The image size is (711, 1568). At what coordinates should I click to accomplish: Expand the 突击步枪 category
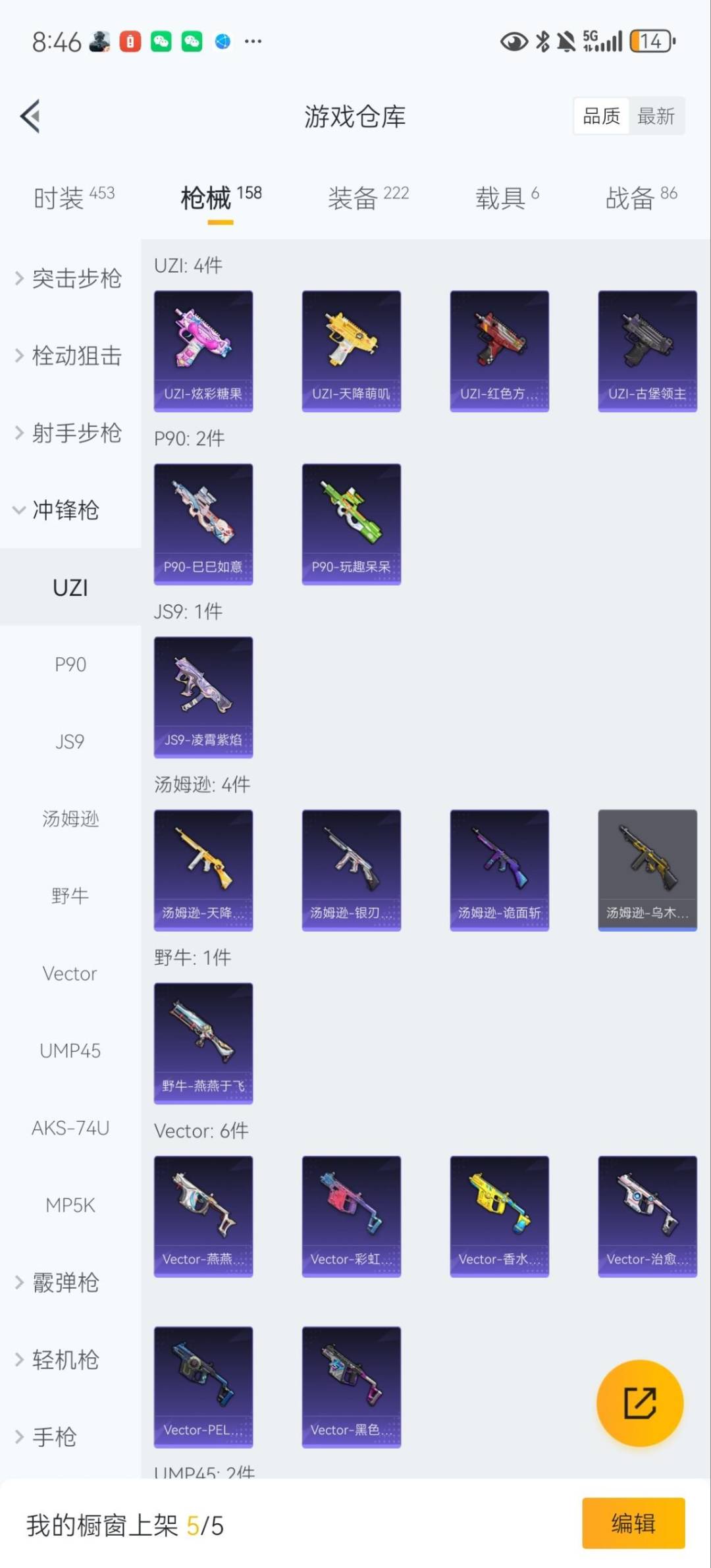(70, 279)
